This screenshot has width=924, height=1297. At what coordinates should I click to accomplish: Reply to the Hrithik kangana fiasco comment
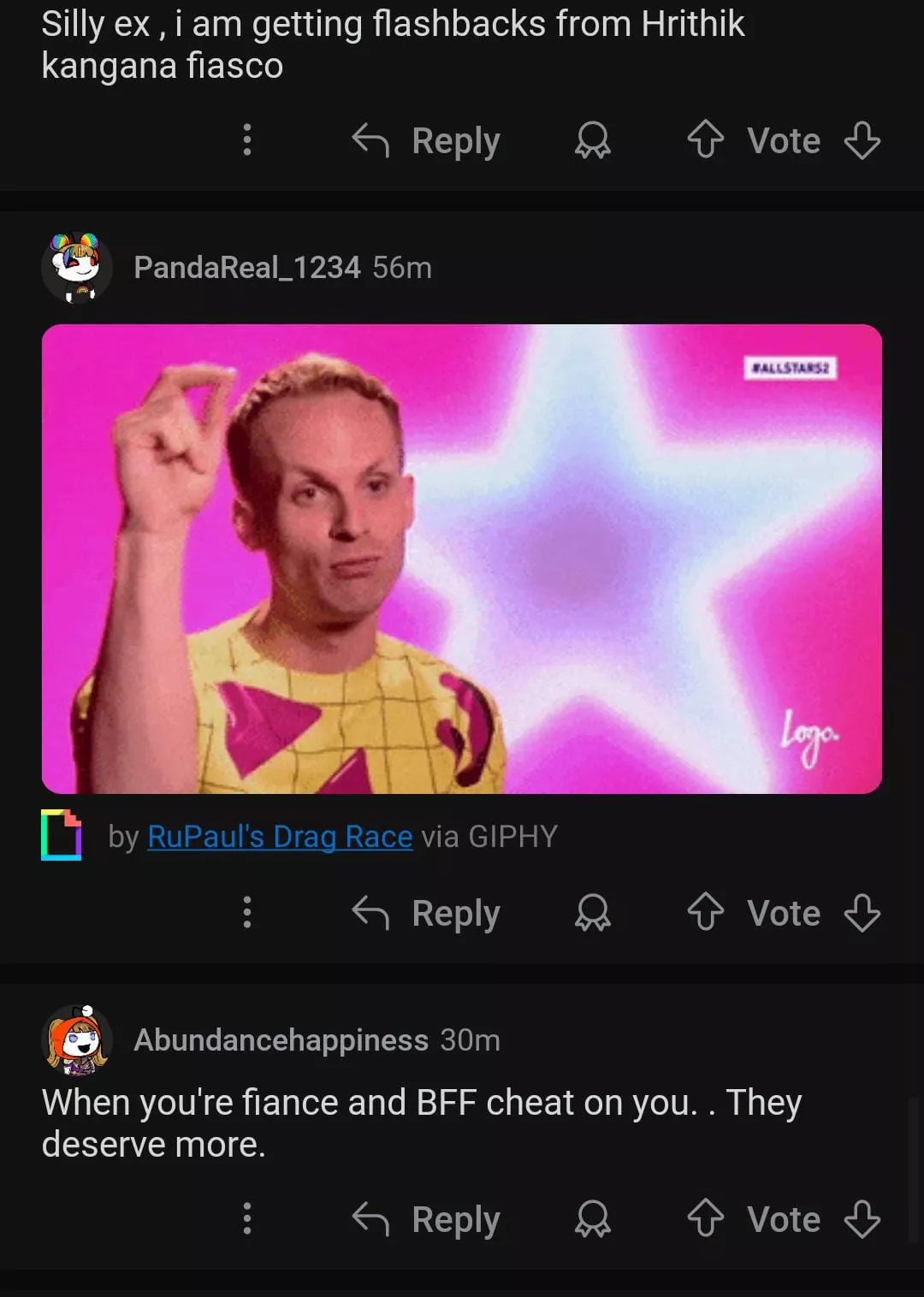(427, 141)
